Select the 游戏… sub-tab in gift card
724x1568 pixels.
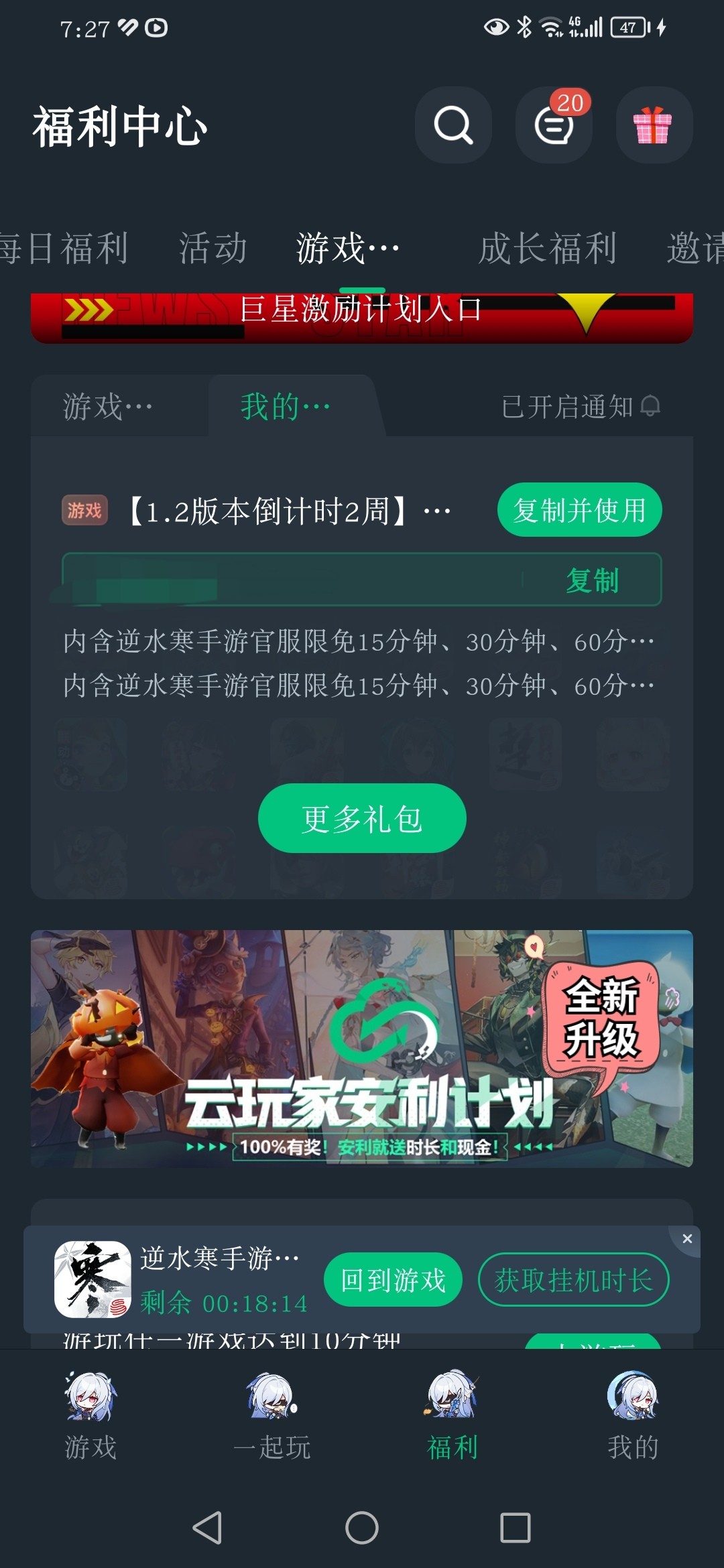[108, 406]
